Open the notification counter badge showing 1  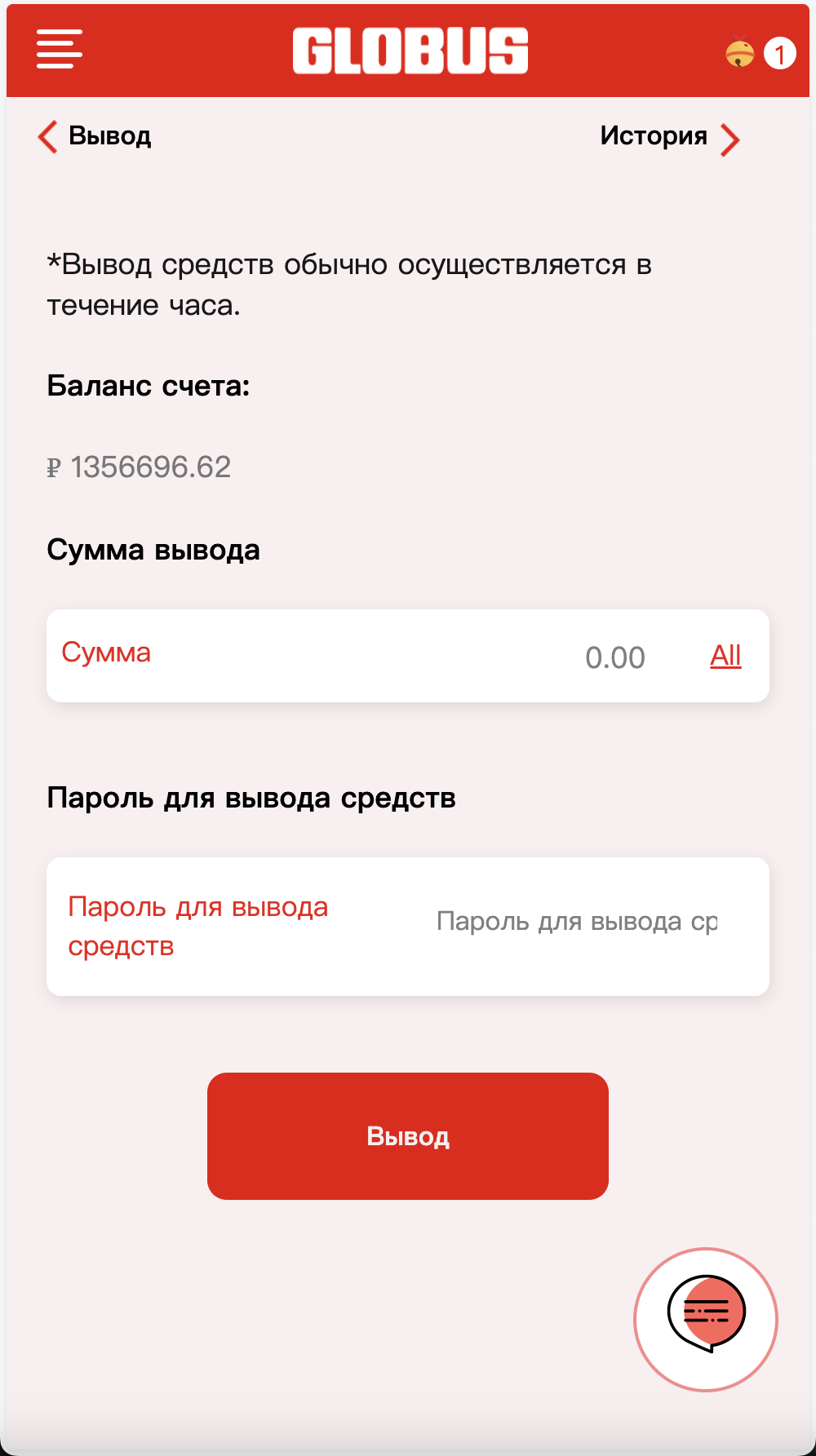pos(779,54)
